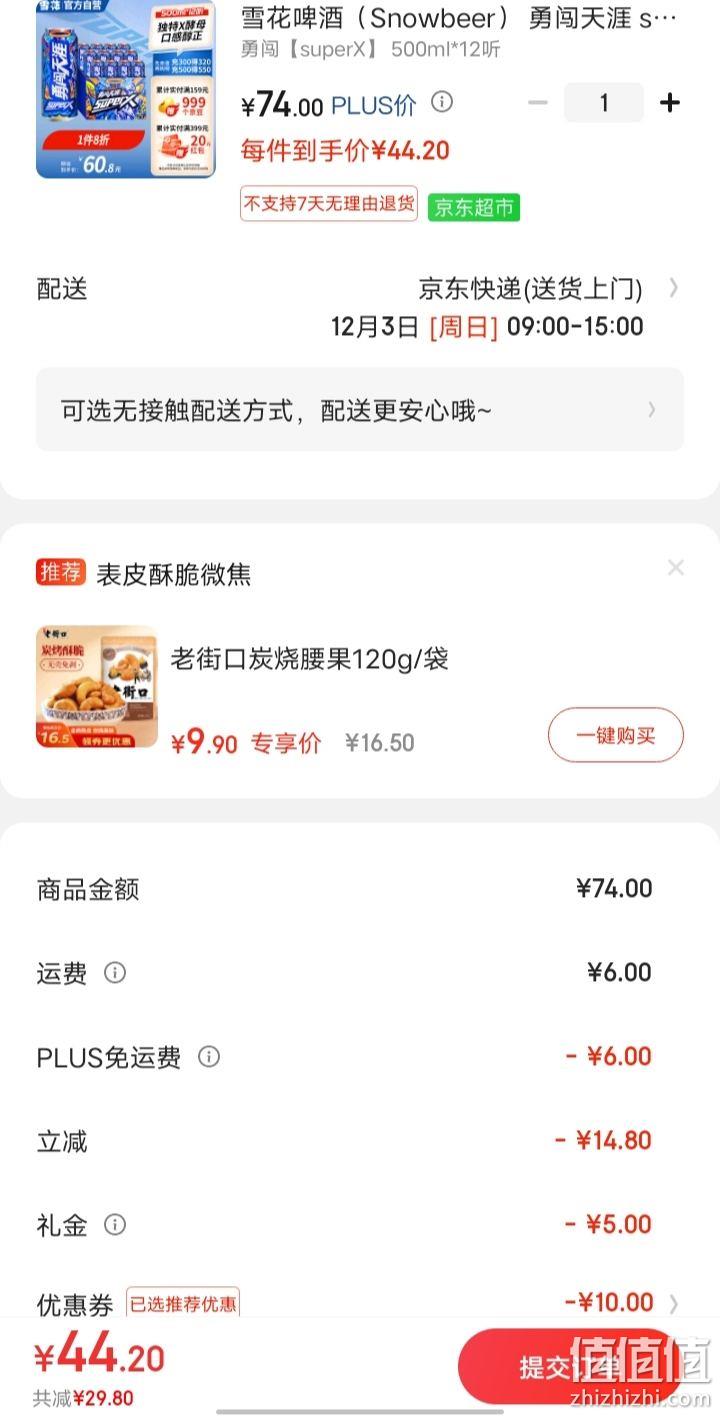Change 配送 delivery time and method

[360, 307]
